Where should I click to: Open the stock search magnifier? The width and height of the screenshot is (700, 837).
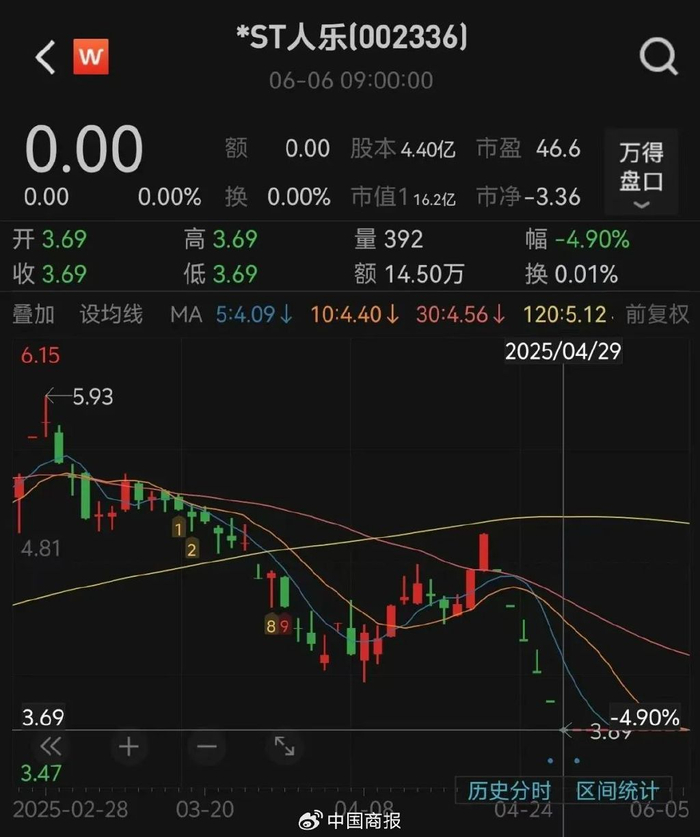[x=658, y=58]
